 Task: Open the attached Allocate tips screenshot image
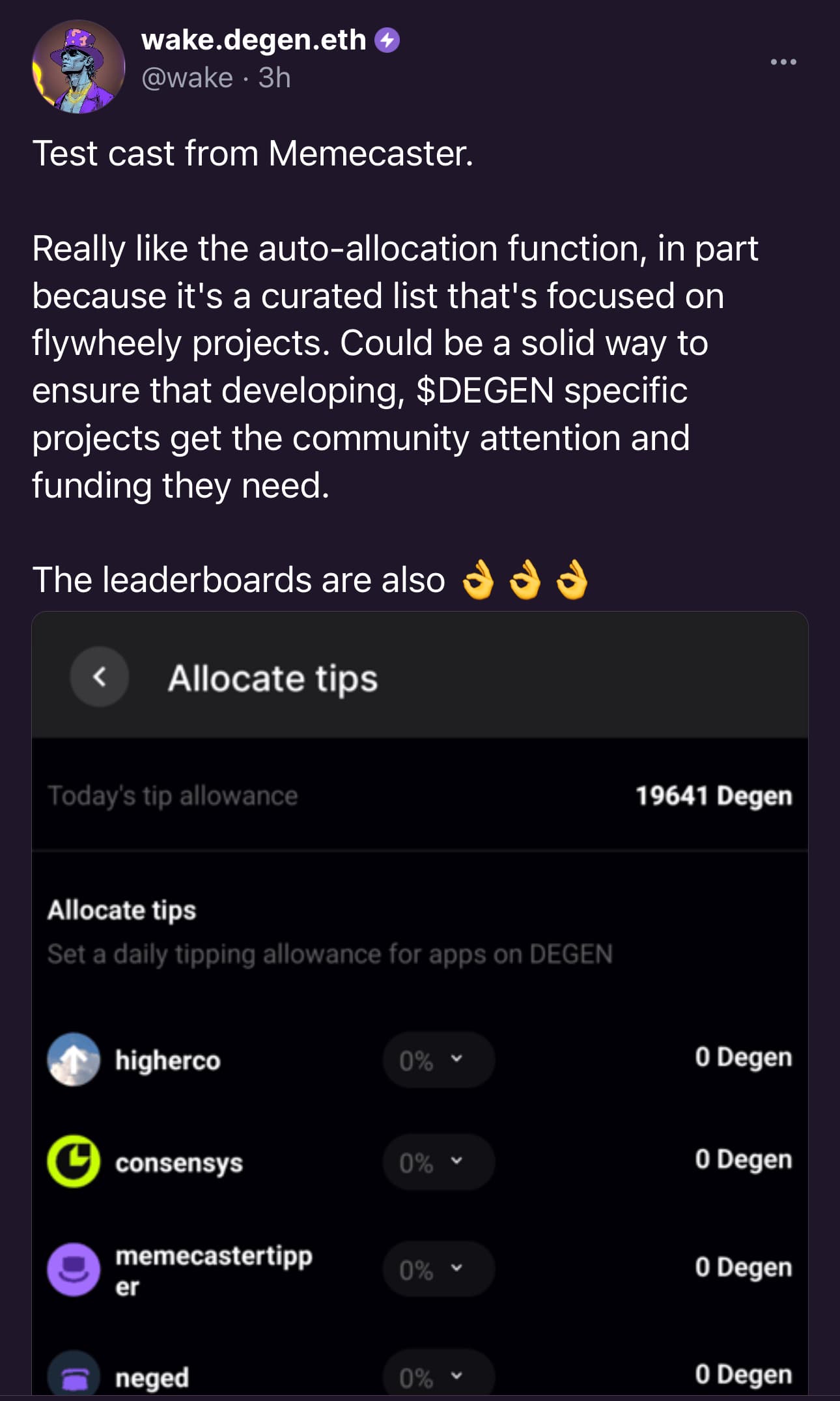click(x=420, y=1003)
